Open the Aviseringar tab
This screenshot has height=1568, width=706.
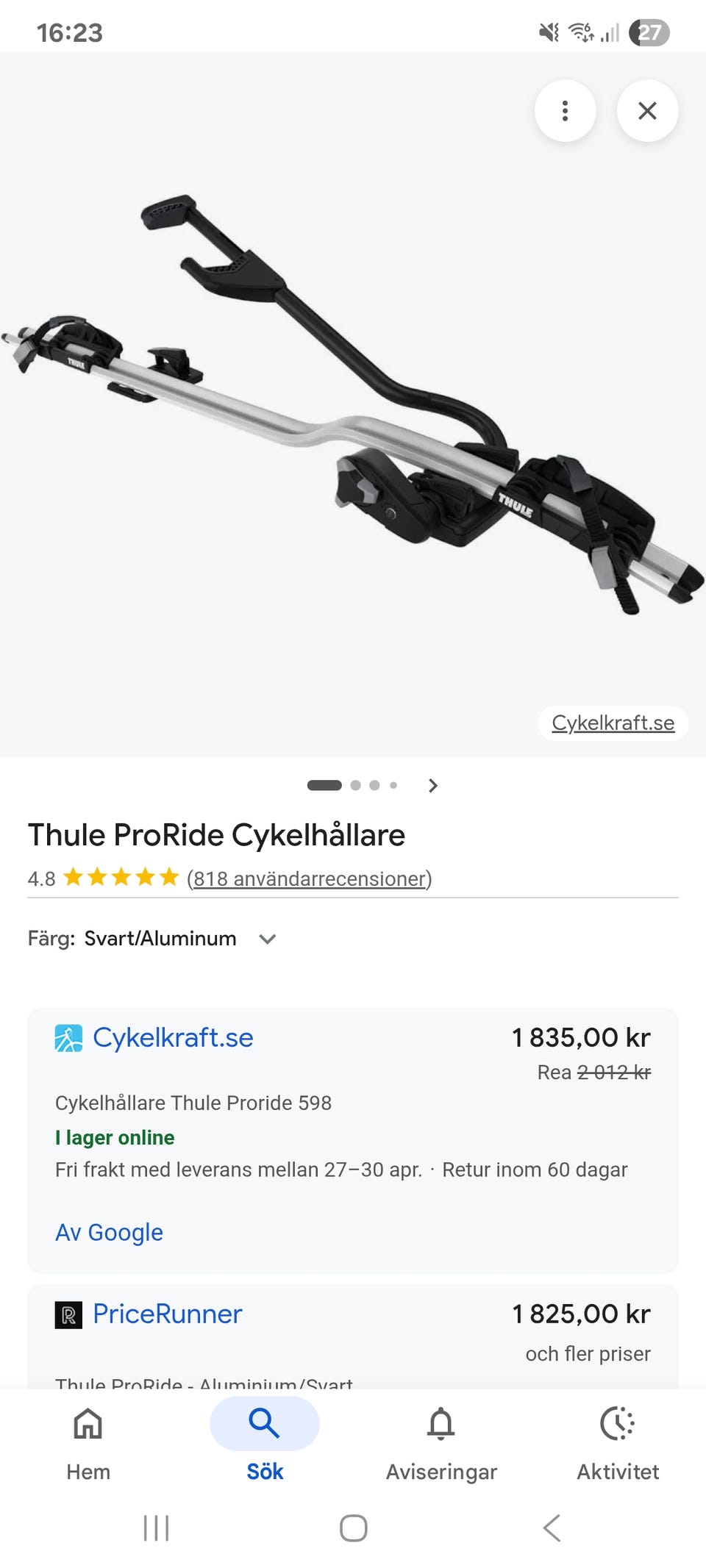[x=441, y=1443]
